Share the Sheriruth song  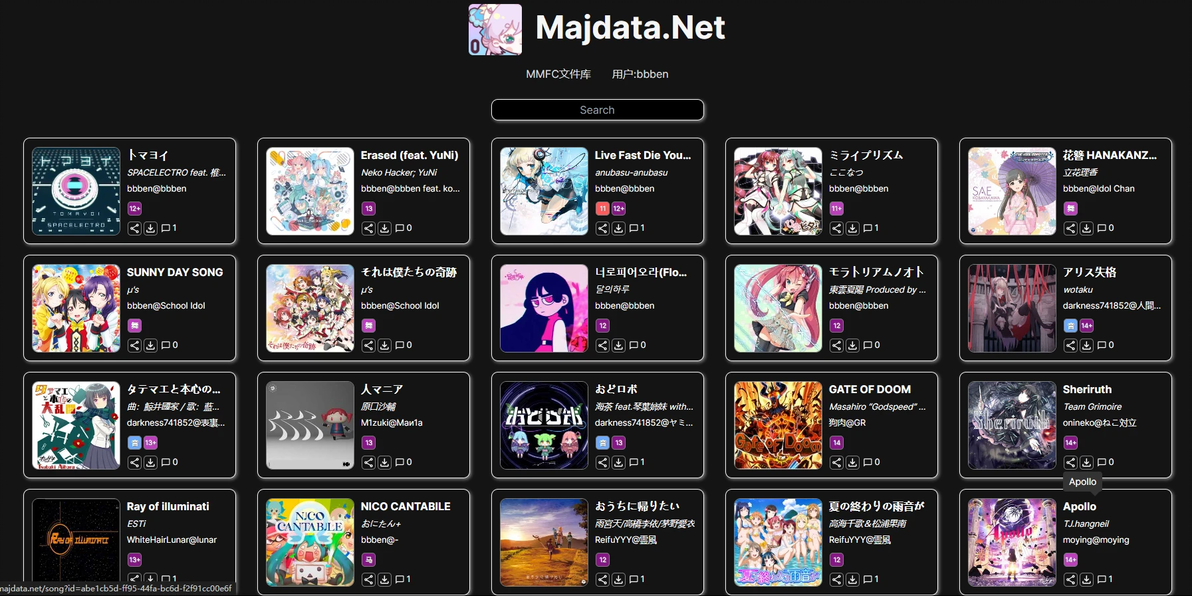pyautogui.click(x=1070, y=462)
